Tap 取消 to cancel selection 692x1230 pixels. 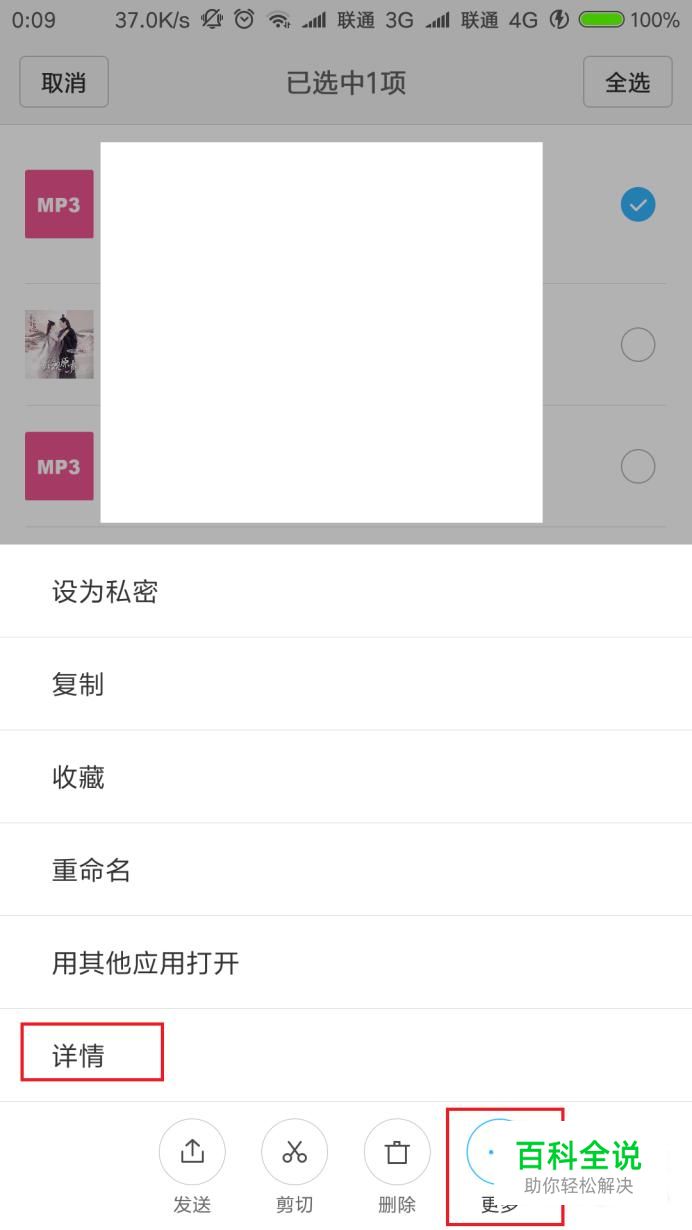click(64, 82)
